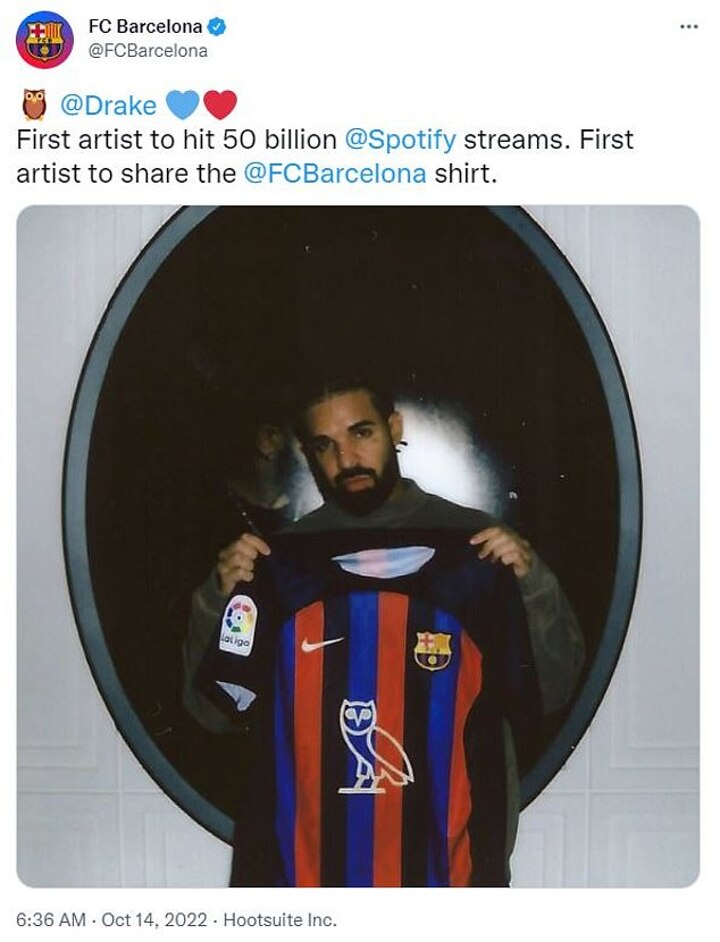This screenshot has height=942, width=720.
Task: Tap the 6:36 AM · Oct 14, 2022 timestamp
Action: (x=114, y=918)
